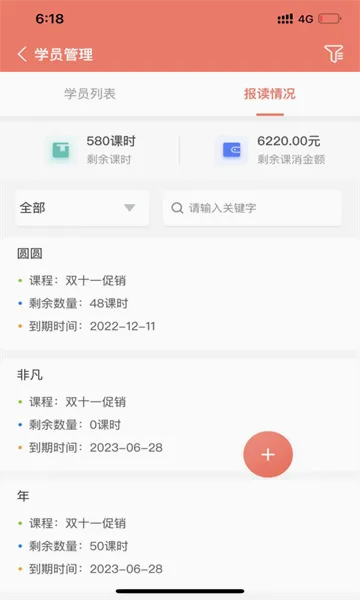Open the filter icon in the header
This screenshot has height=600, width=360.
(x=334, y=54)
